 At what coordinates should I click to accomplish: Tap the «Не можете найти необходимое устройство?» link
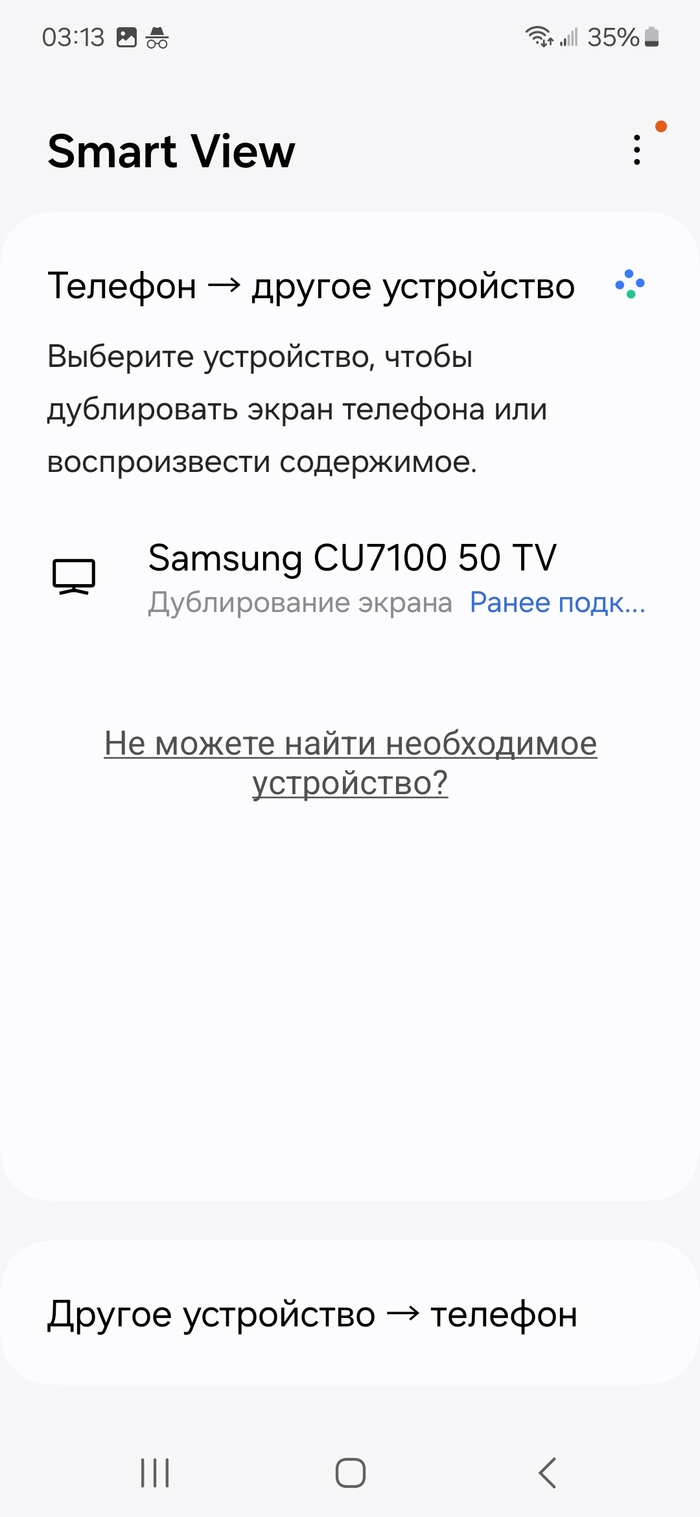(350, 763)
